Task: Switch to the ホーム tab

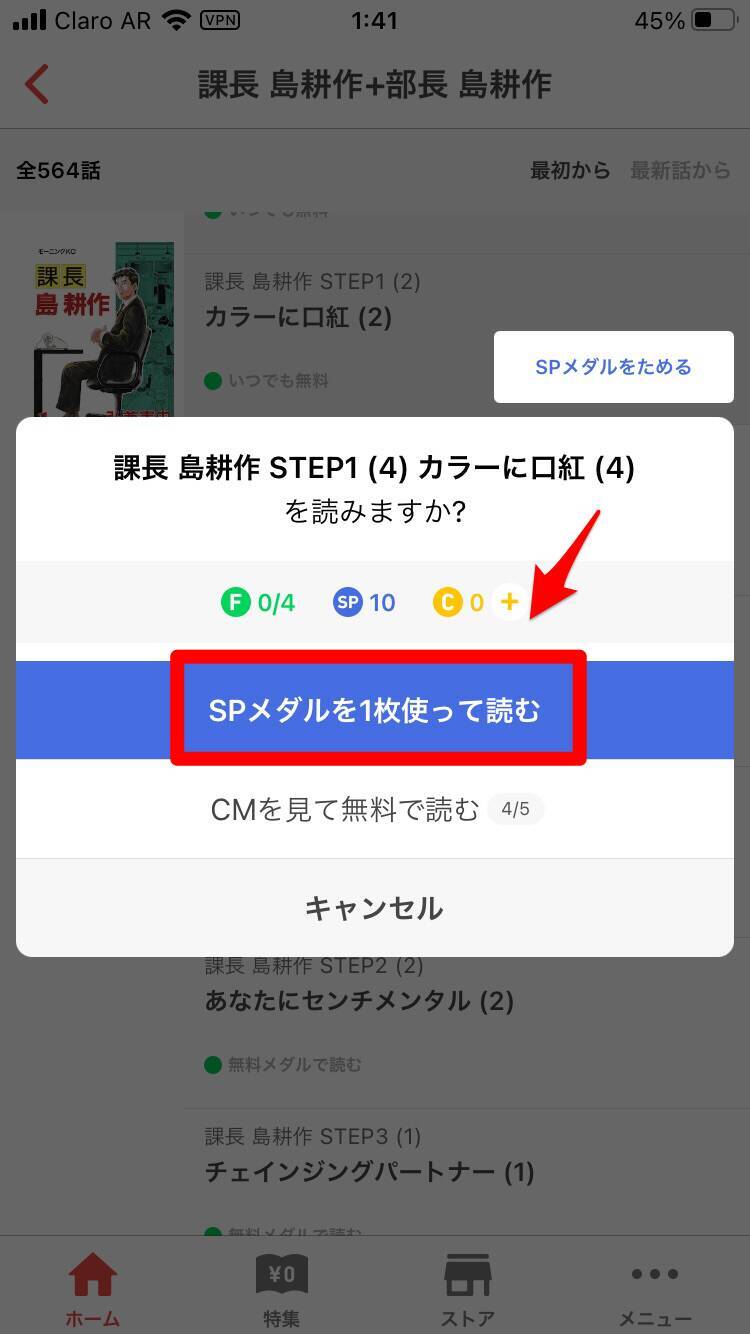Action: point(93,1290)
